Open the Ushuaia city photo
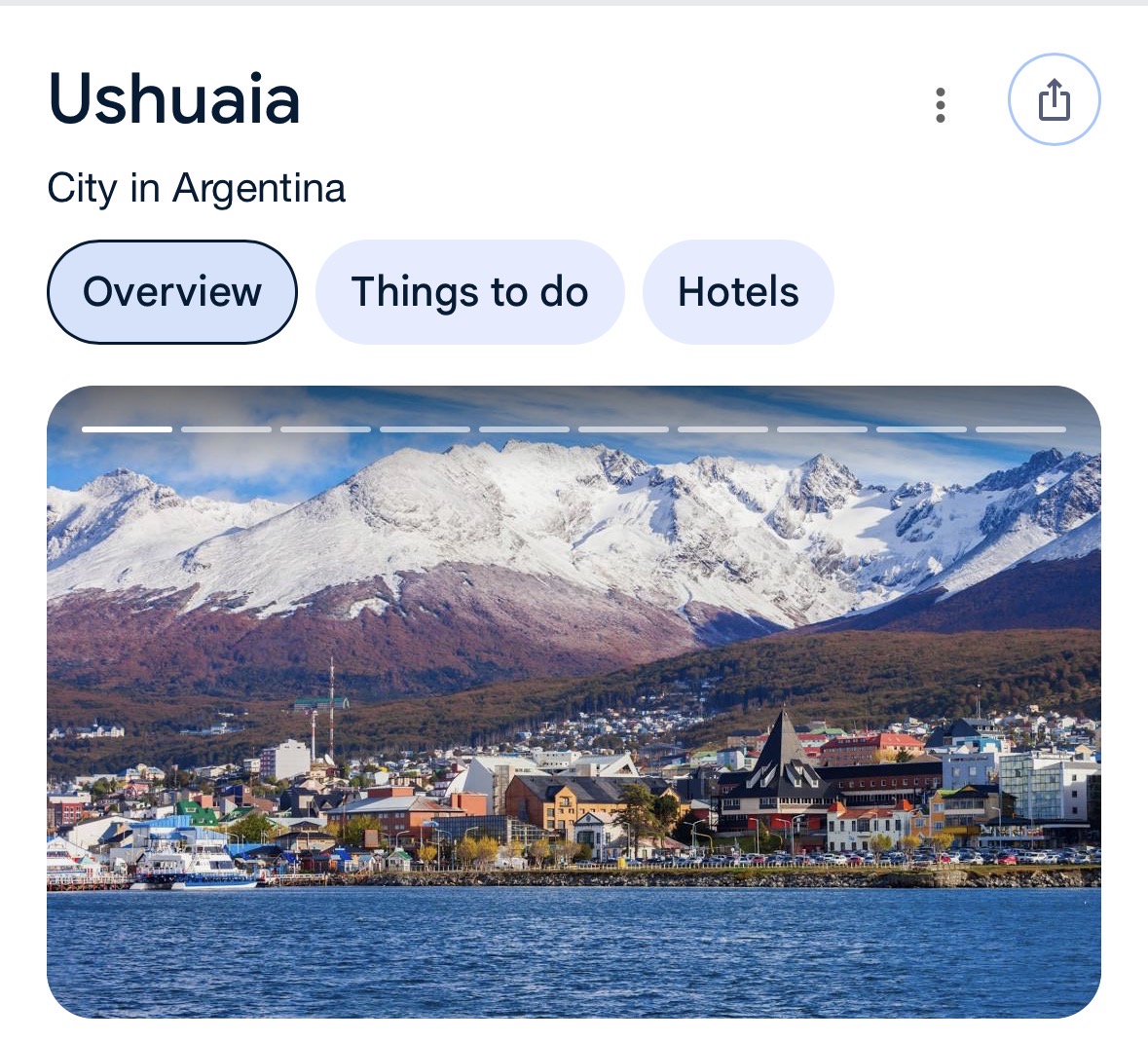Screen dimensions: 1148x1041 [574, 701]
